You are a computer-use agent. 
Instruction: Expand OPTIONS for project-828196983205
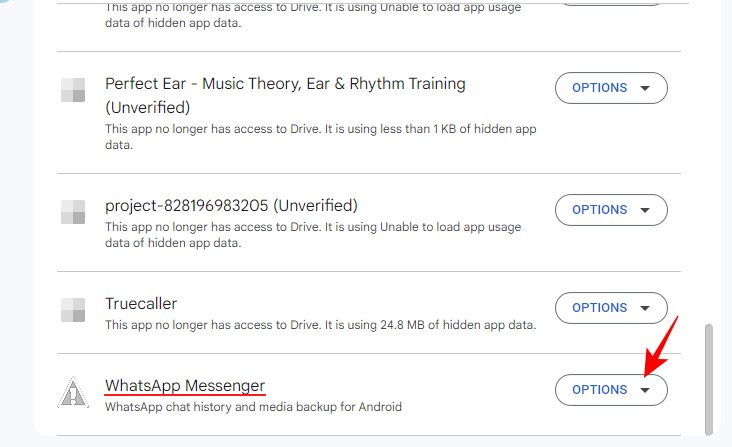pos(610,210)
